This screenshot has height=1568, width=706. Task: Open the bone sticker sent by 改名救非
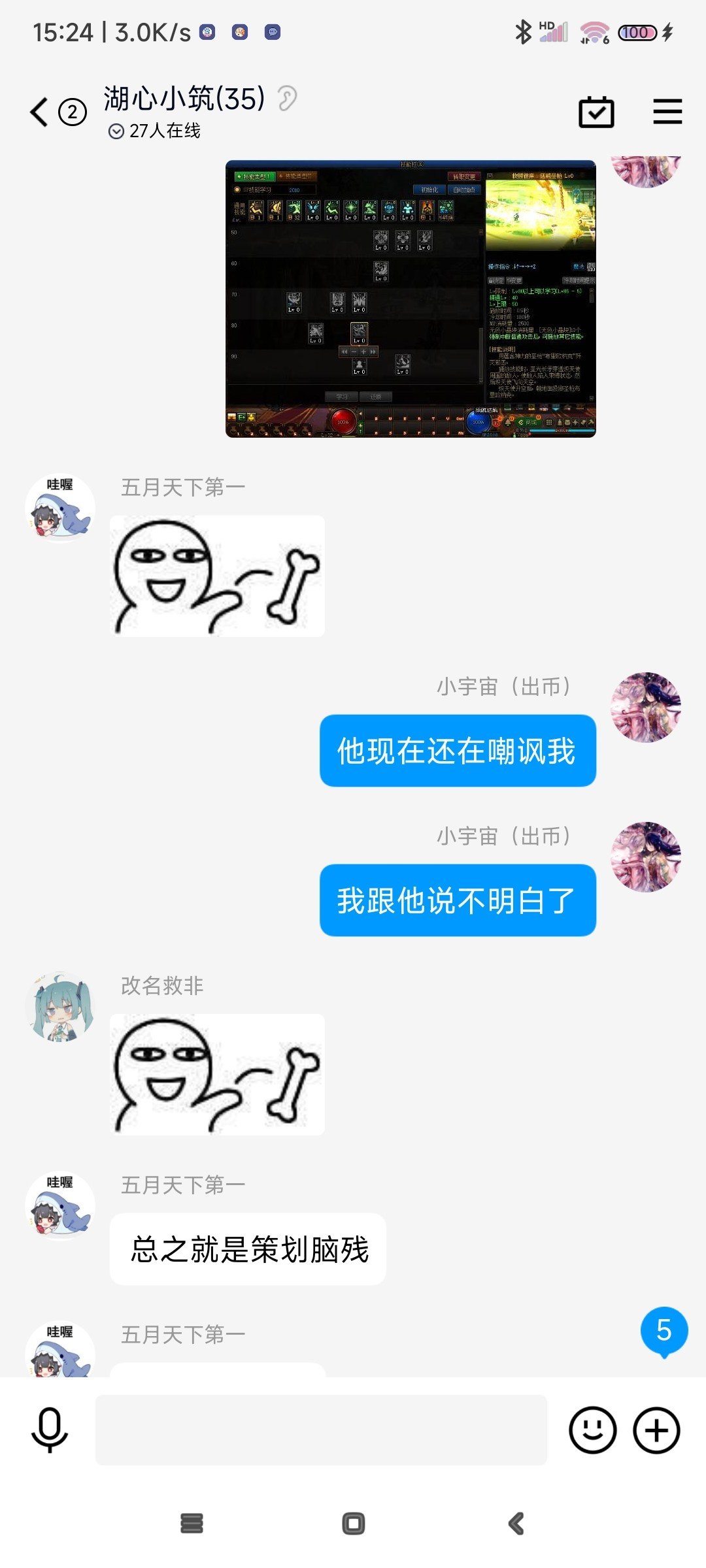click(217, 1074)
